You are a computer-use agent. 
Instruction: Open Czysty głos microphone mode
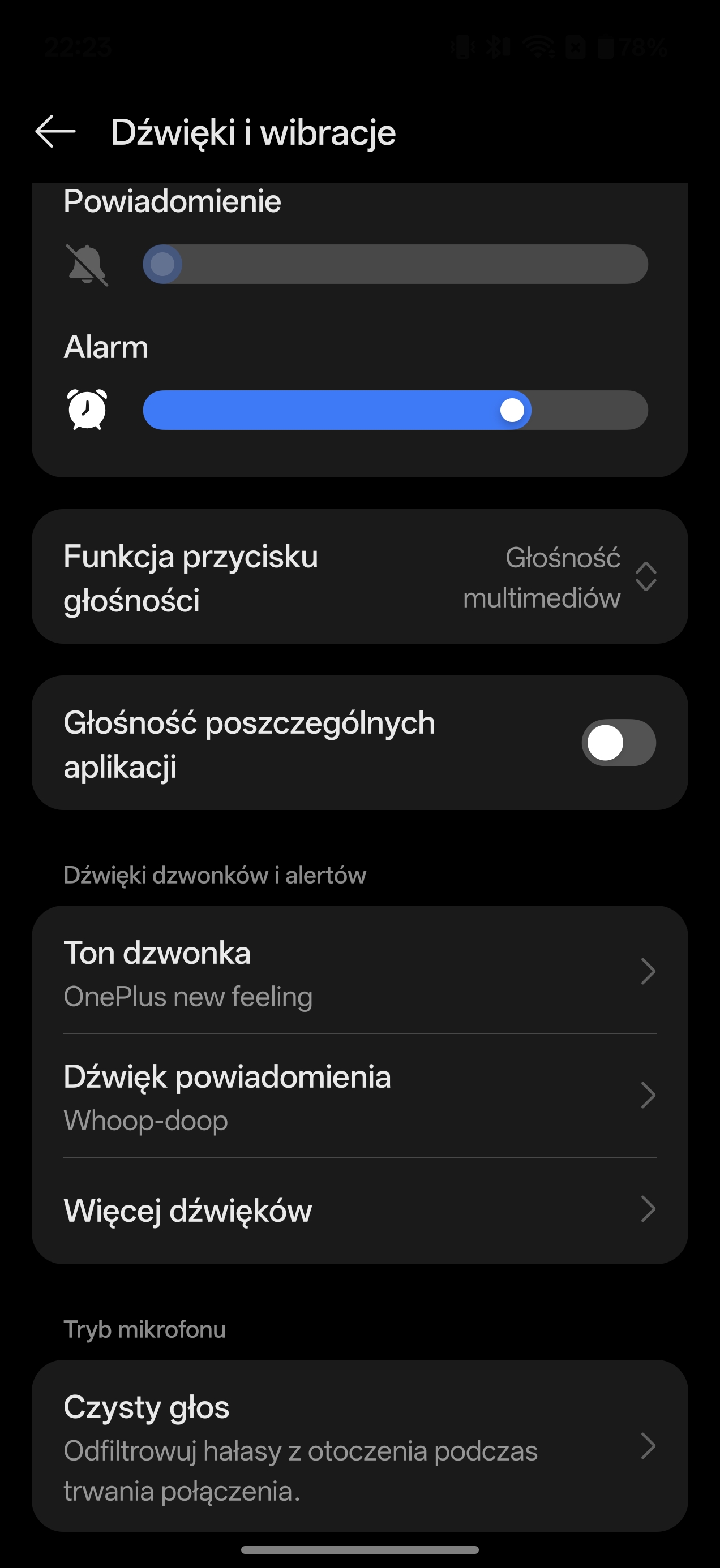tap(359, 1446)
